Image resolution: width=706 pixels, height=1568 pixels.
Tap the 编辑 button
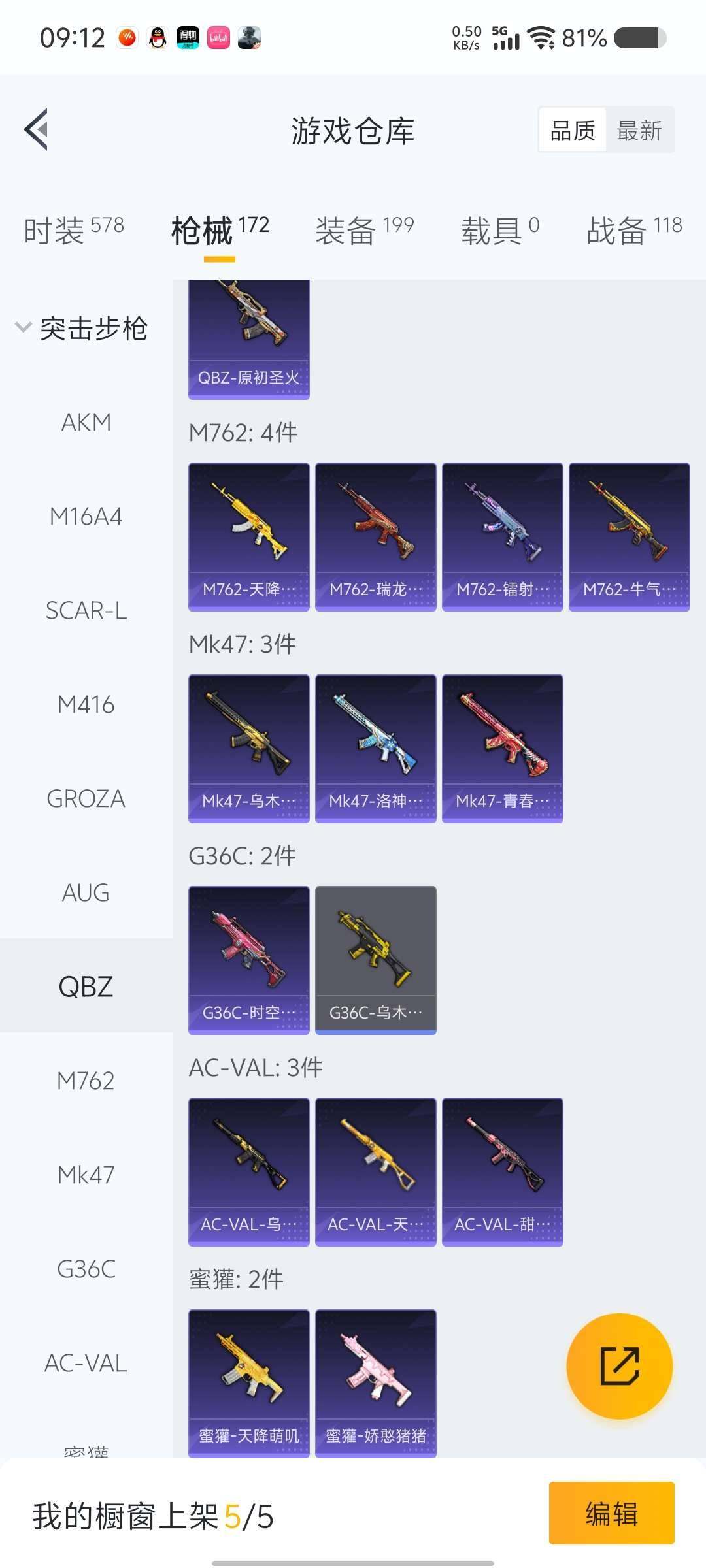(x=611, y=1513)
